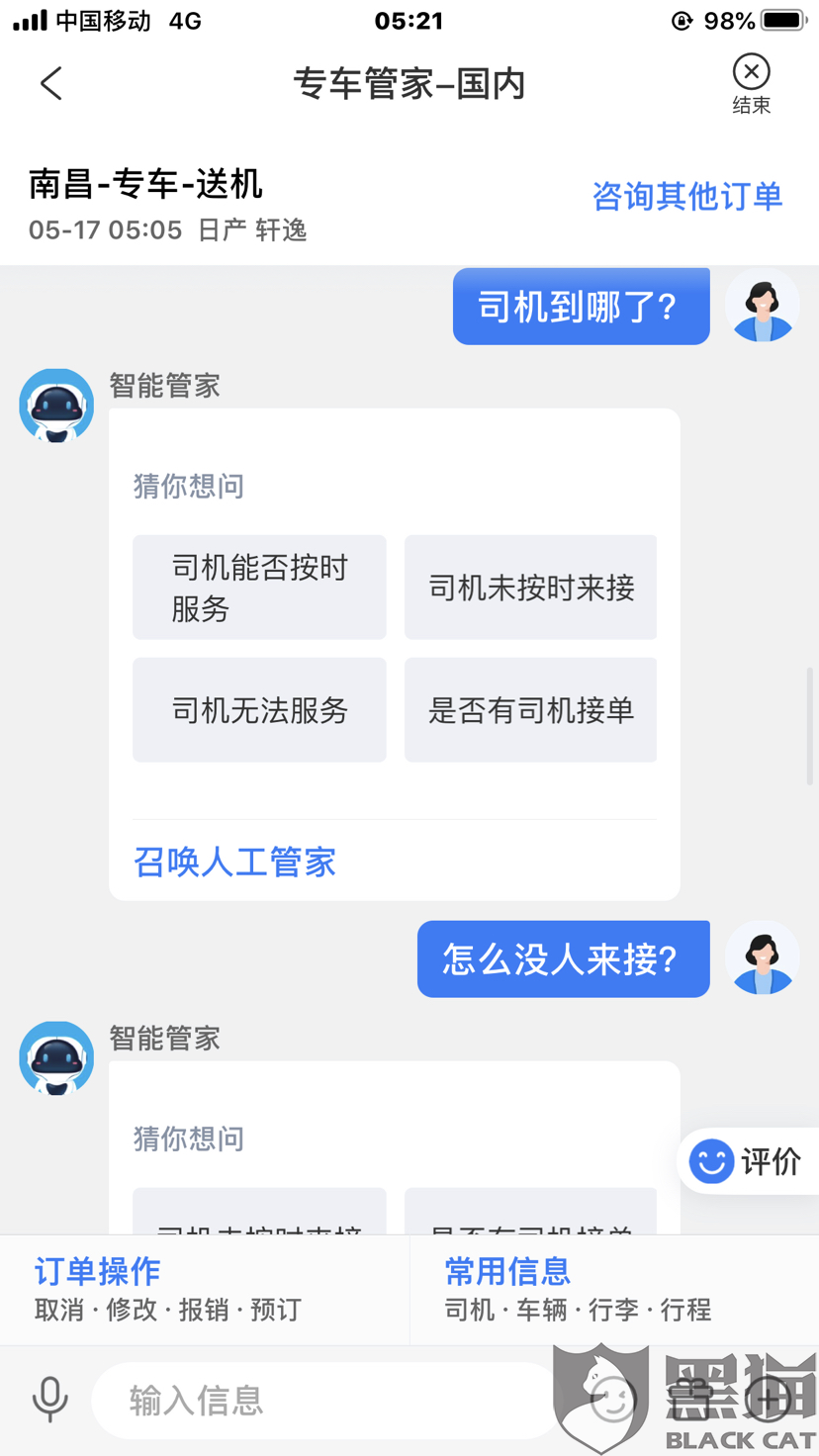Select the 司机能否按时服务 suggestion
Image resolution: width=819 pixels, height=1456 pixels.
point(259,588)
